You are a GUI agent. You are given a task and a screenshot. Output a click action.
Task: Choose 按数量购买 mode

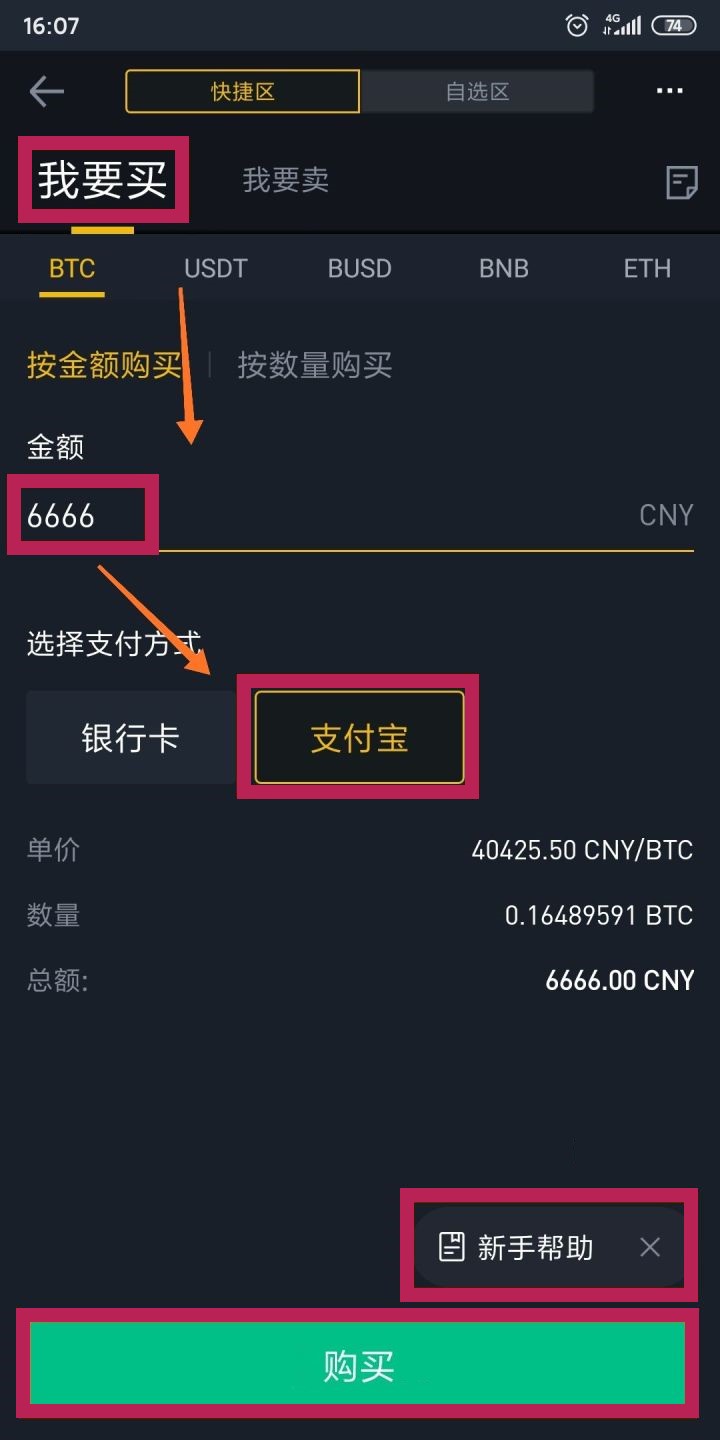coord(314,366)
